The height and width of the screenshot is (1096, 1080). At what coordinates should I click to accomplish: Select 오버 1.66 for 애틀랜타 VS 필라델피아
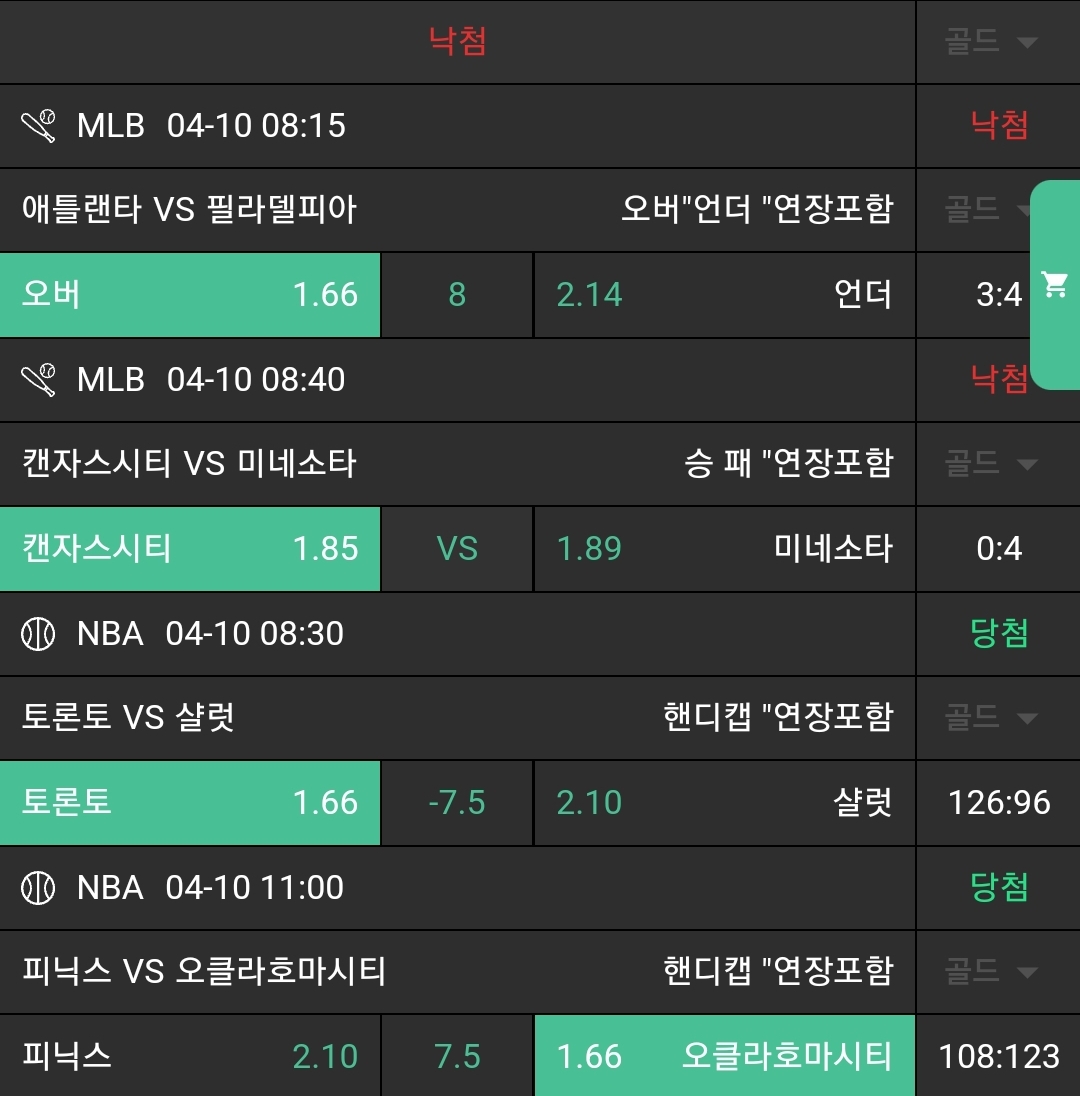coord(190,295)
